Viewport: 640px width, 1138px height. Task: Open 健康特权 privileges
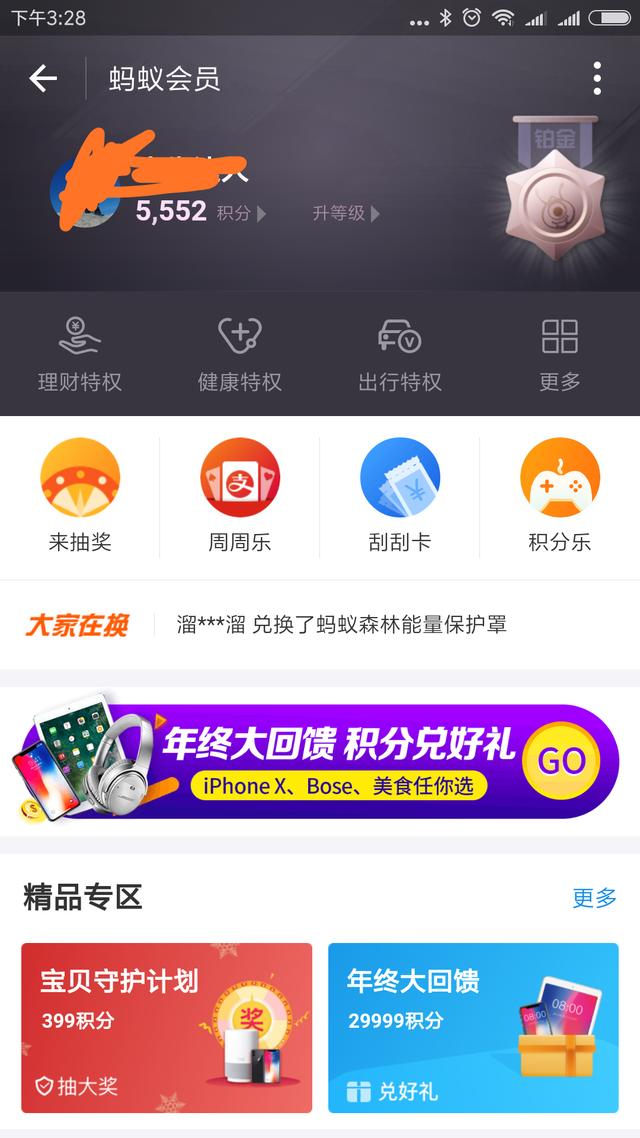point(240,355)
